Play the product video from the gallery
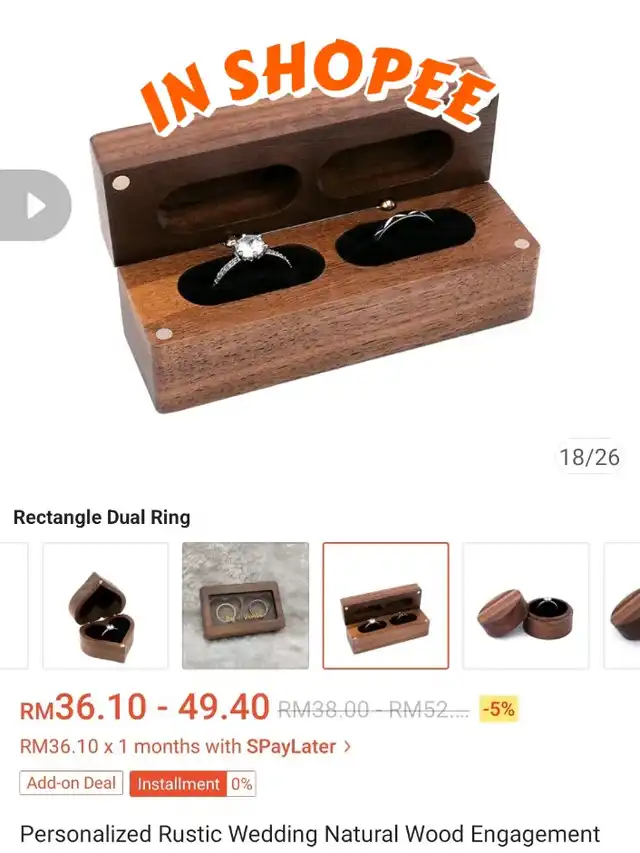Screen dimensions: 640x853 coord(34,206)
